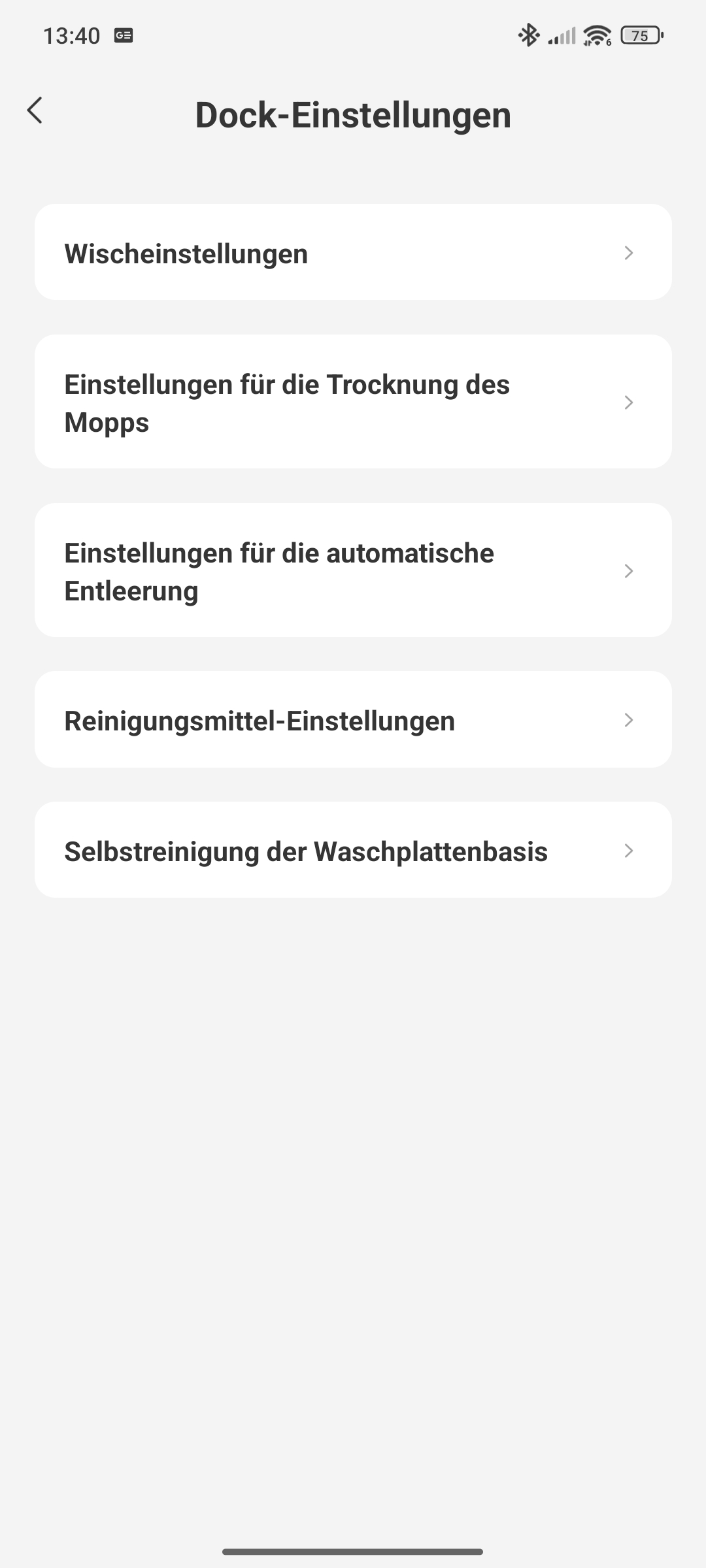This screenshot has width=706, height=1568.
Task: Open Einstellungen für die Trocknung des Mopps
Action: point(353,402)
